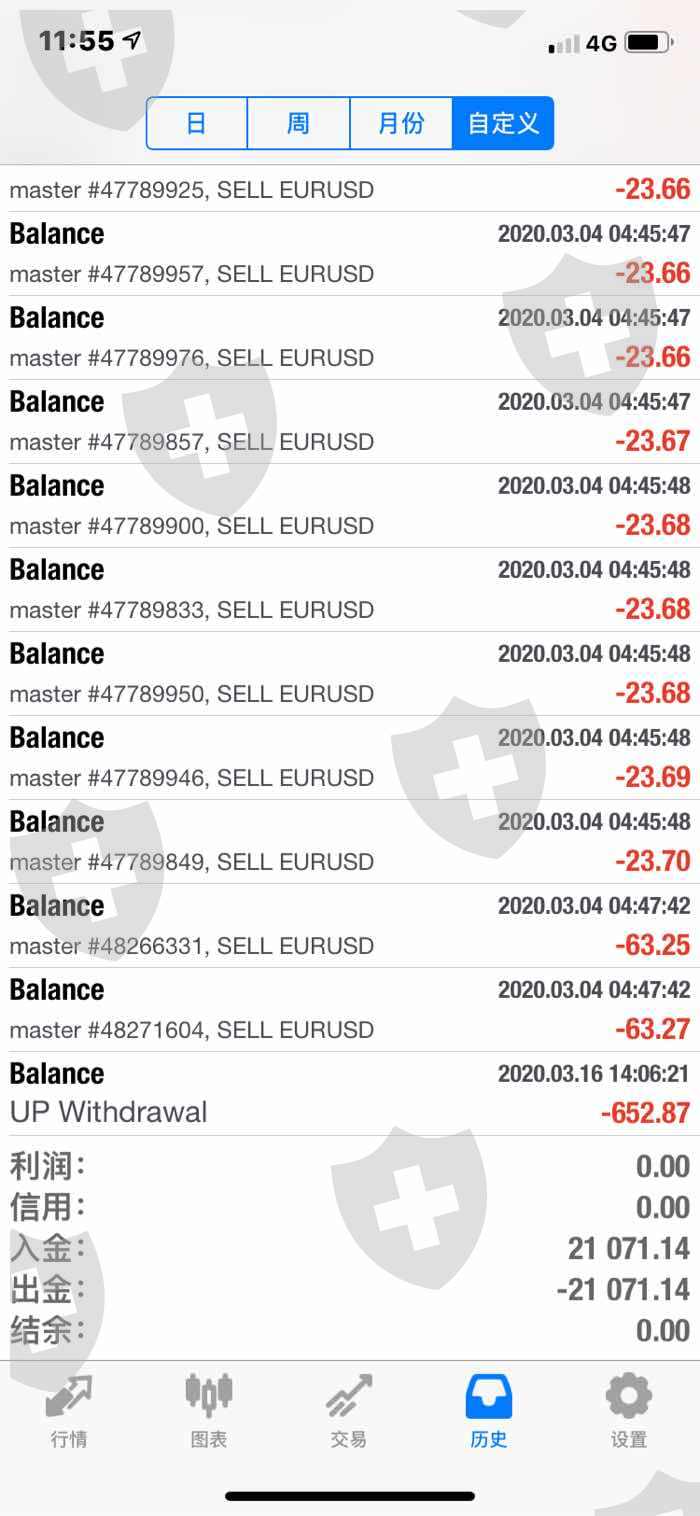Image resolution: width=700 pixels, height=1516 pixels.
Task: Tap the 历史 tab
Action: tap(489, 1411)
